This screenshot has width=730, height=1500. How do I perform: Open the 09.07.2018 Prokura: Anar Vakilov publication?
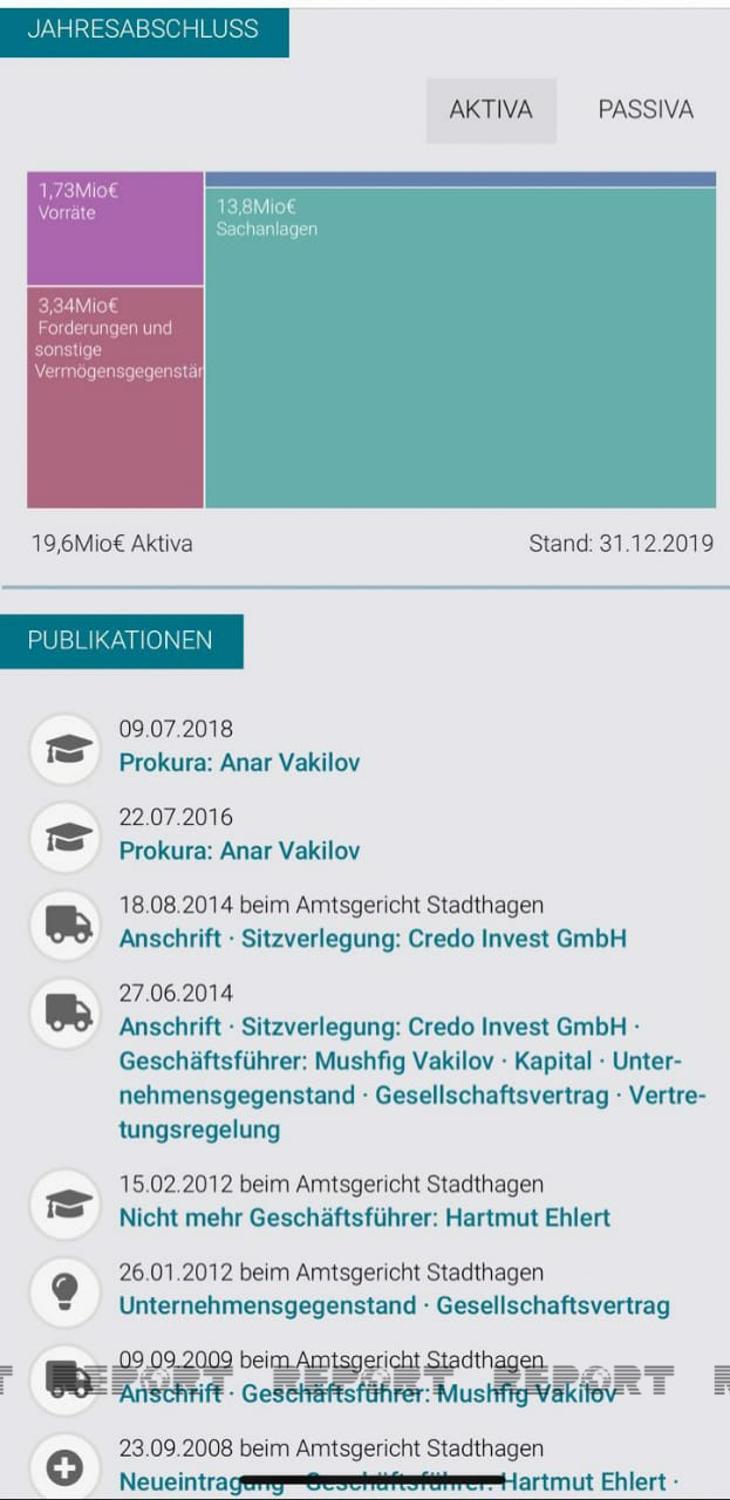click(x=239, y=763)
